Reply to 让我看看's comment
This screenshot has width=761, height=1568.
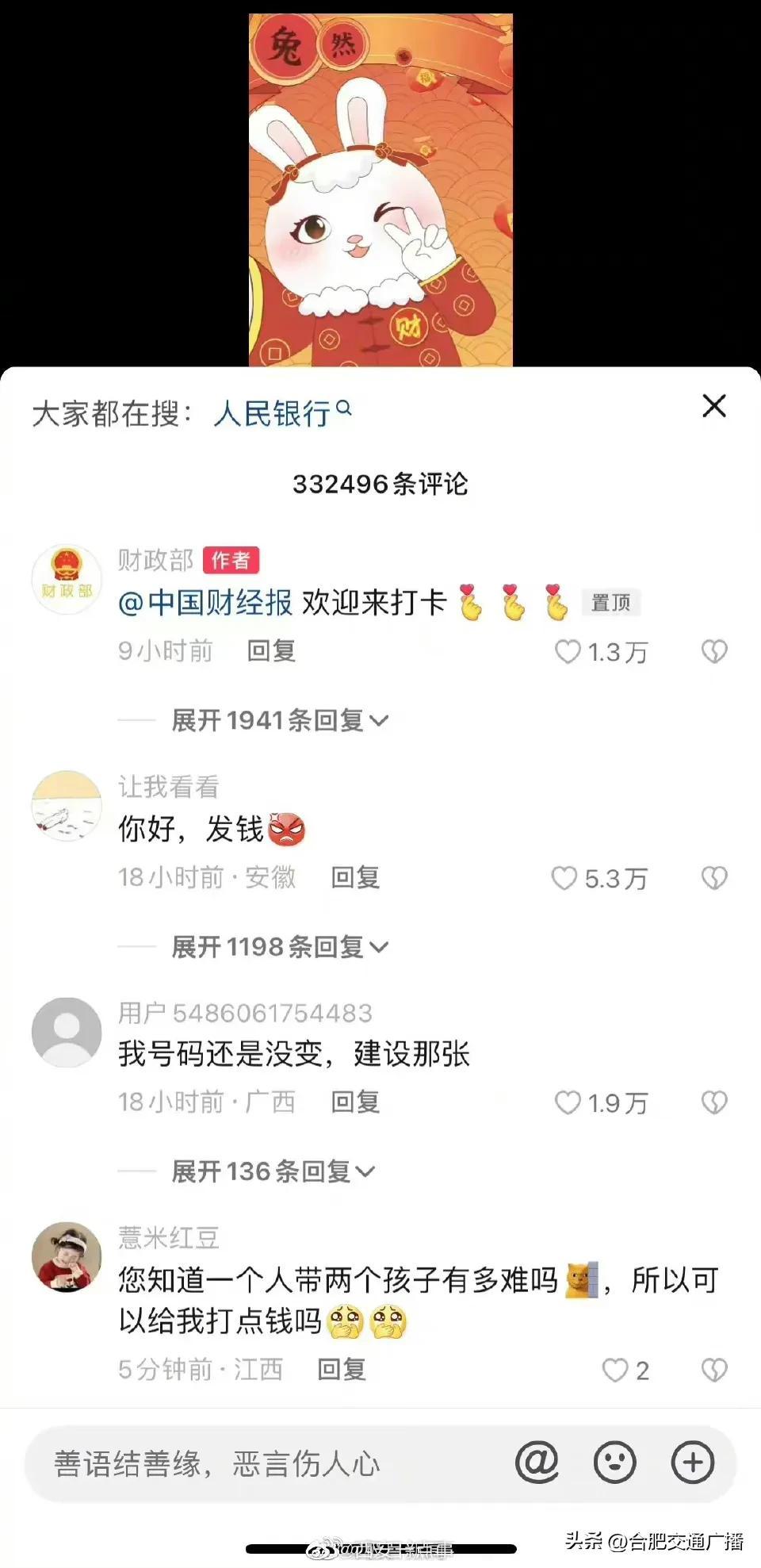coord(355,878)
